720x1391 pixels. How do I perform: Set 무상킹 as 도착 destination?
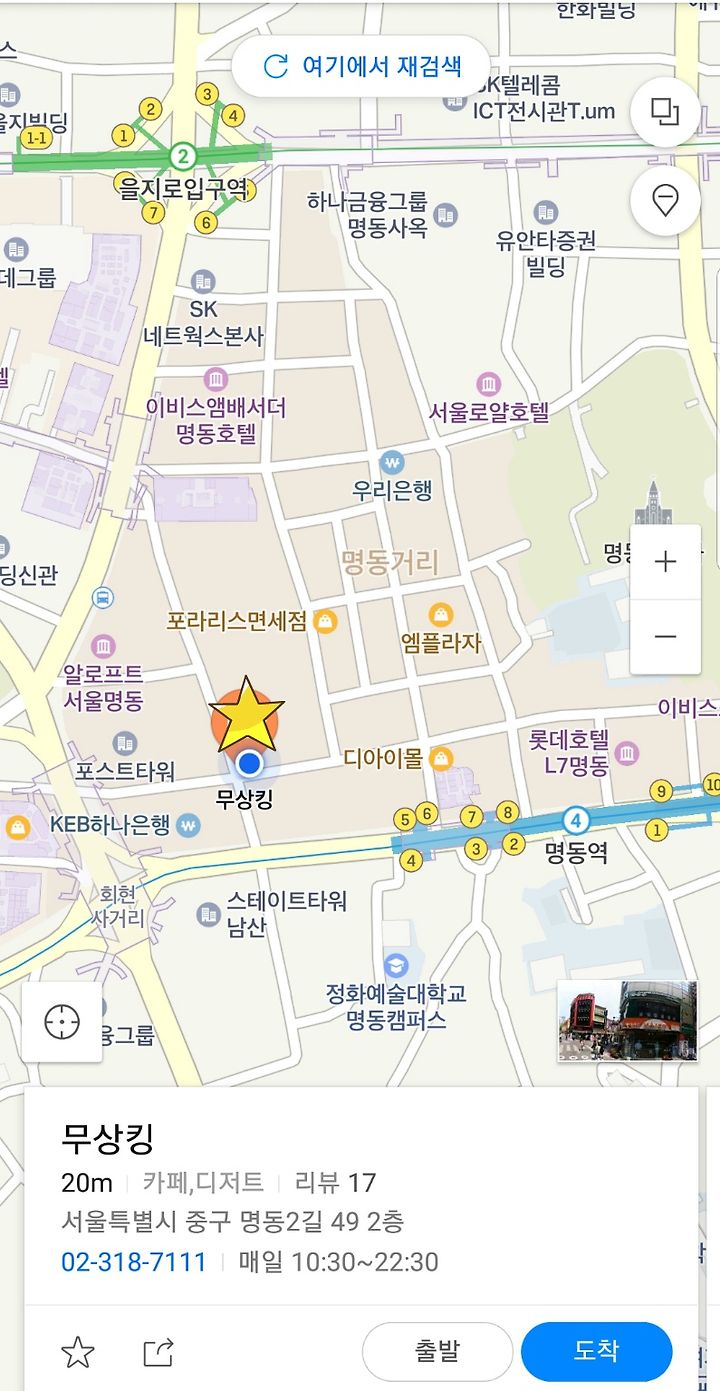(597, 1351)
